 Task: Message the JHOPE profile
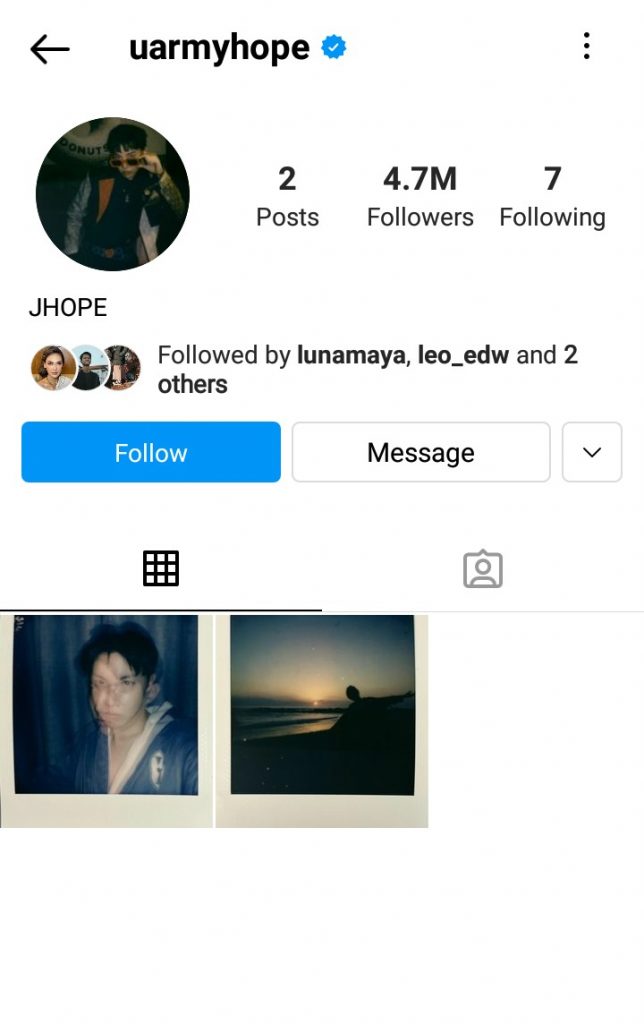coord(420,452)
